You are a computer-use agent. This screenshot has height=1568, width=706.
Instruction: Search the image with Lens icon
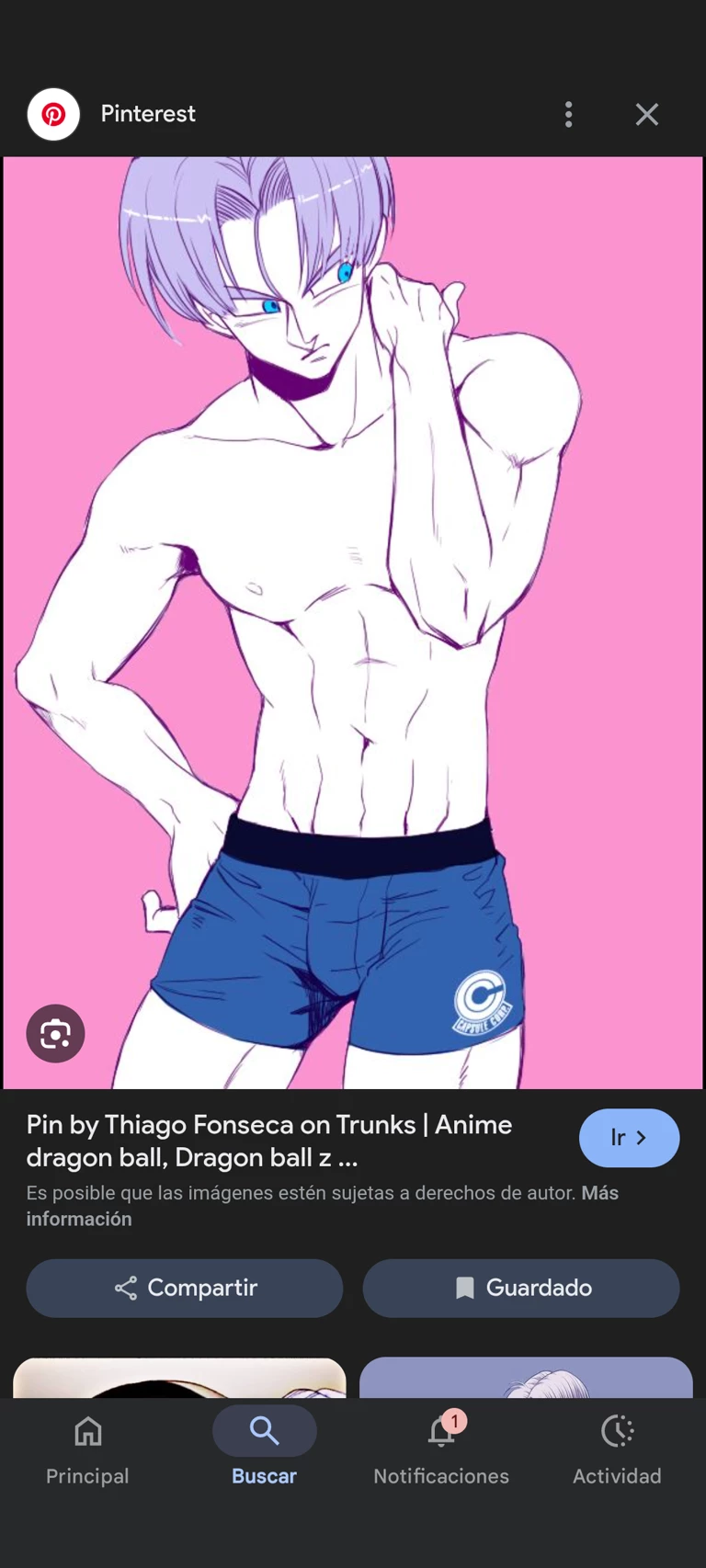[55, 1033]
